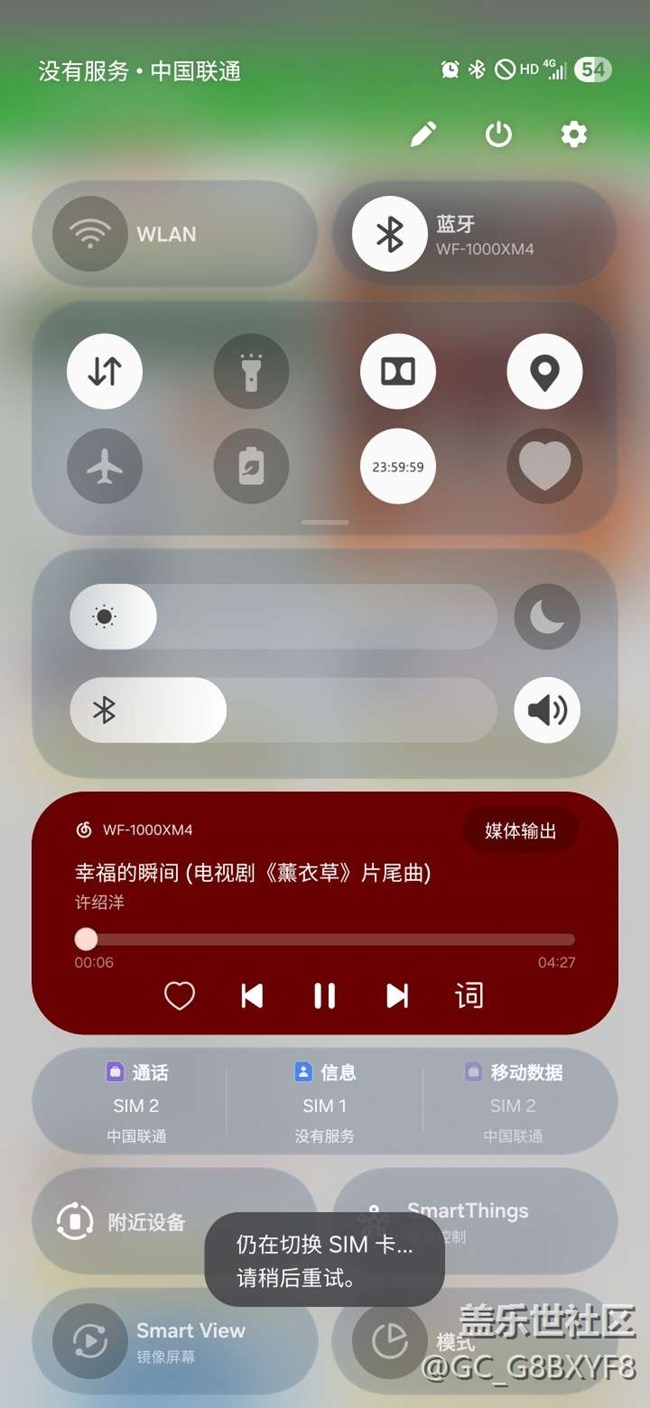Enable airplane mode
650x1408 pixels.
(105, 467)
